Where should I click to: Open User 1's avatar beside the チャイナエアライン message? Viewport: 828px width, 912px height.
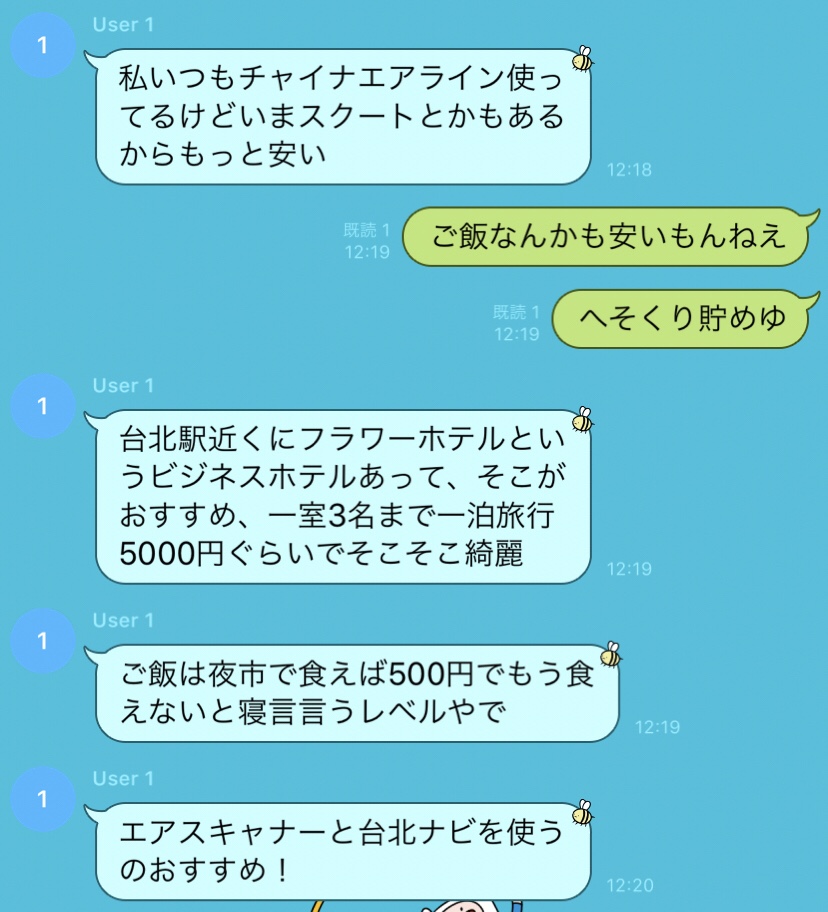tap(42, 45)
